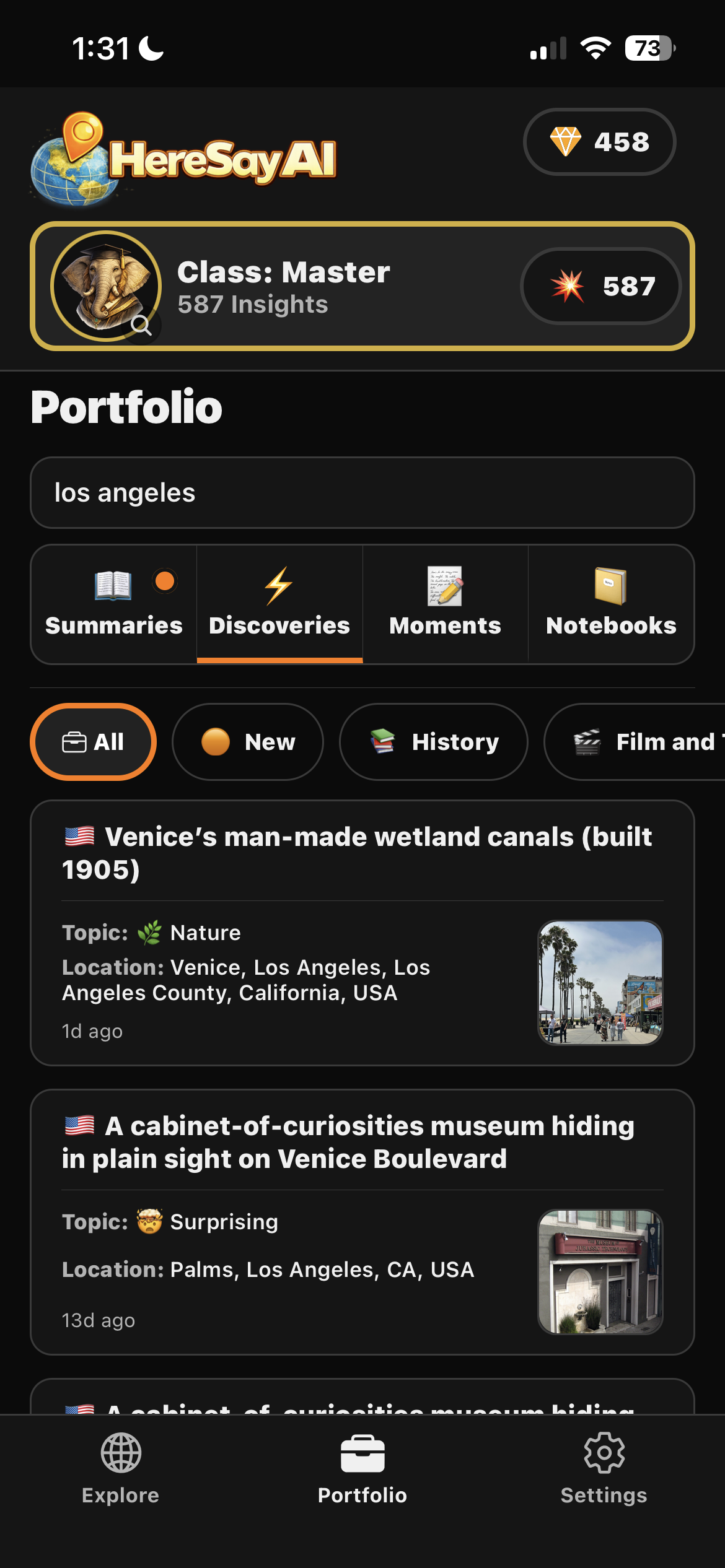This screenshot has width=725, height=1568.
Task: Select the Film and TV filter chip
Action: coord(651,741)
